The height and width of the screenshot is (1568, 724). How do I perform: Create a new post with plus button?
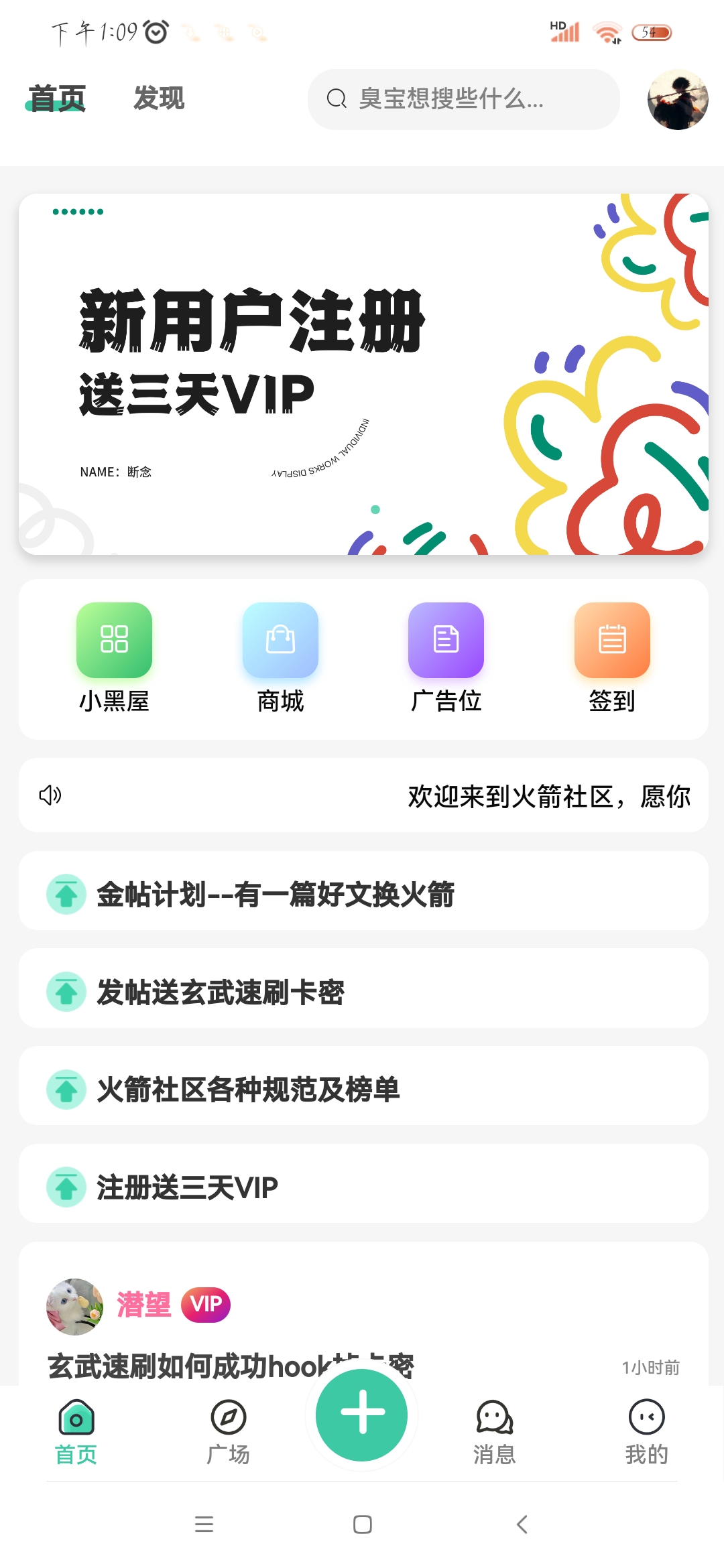[x=362, y=1414]
